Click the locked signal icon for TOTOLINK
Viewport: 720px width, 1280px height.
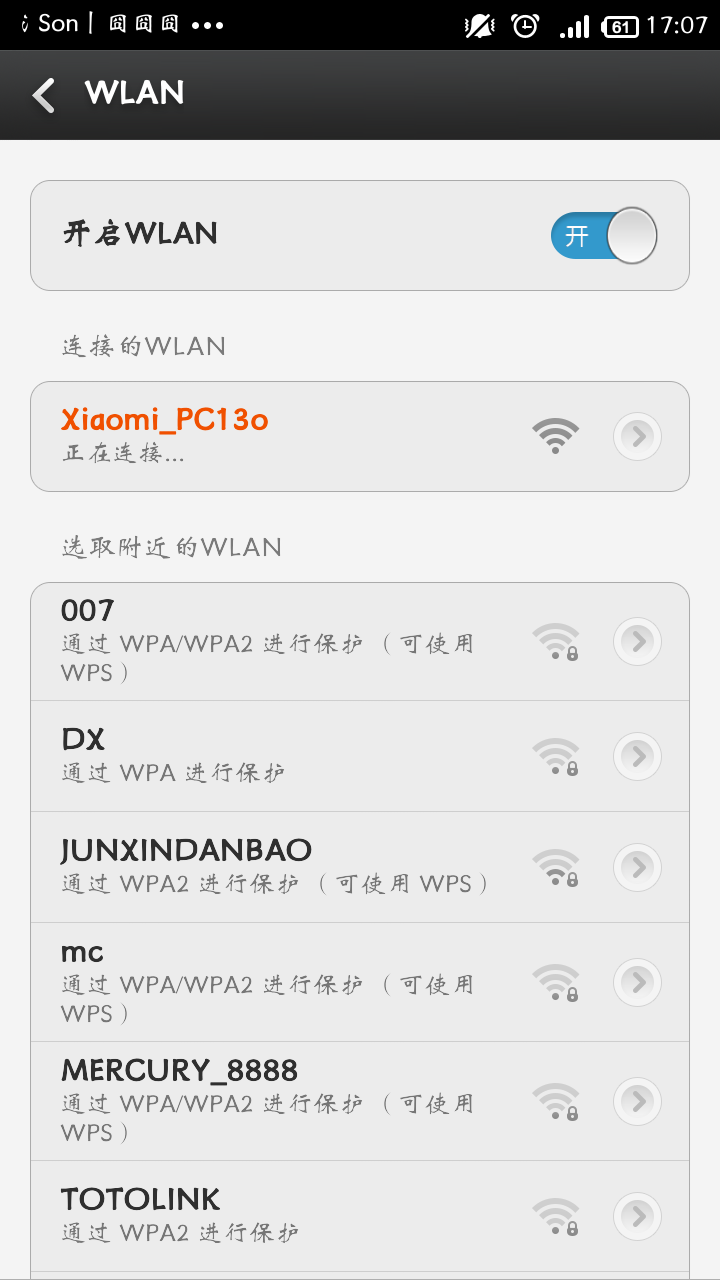pos(555,1217)
